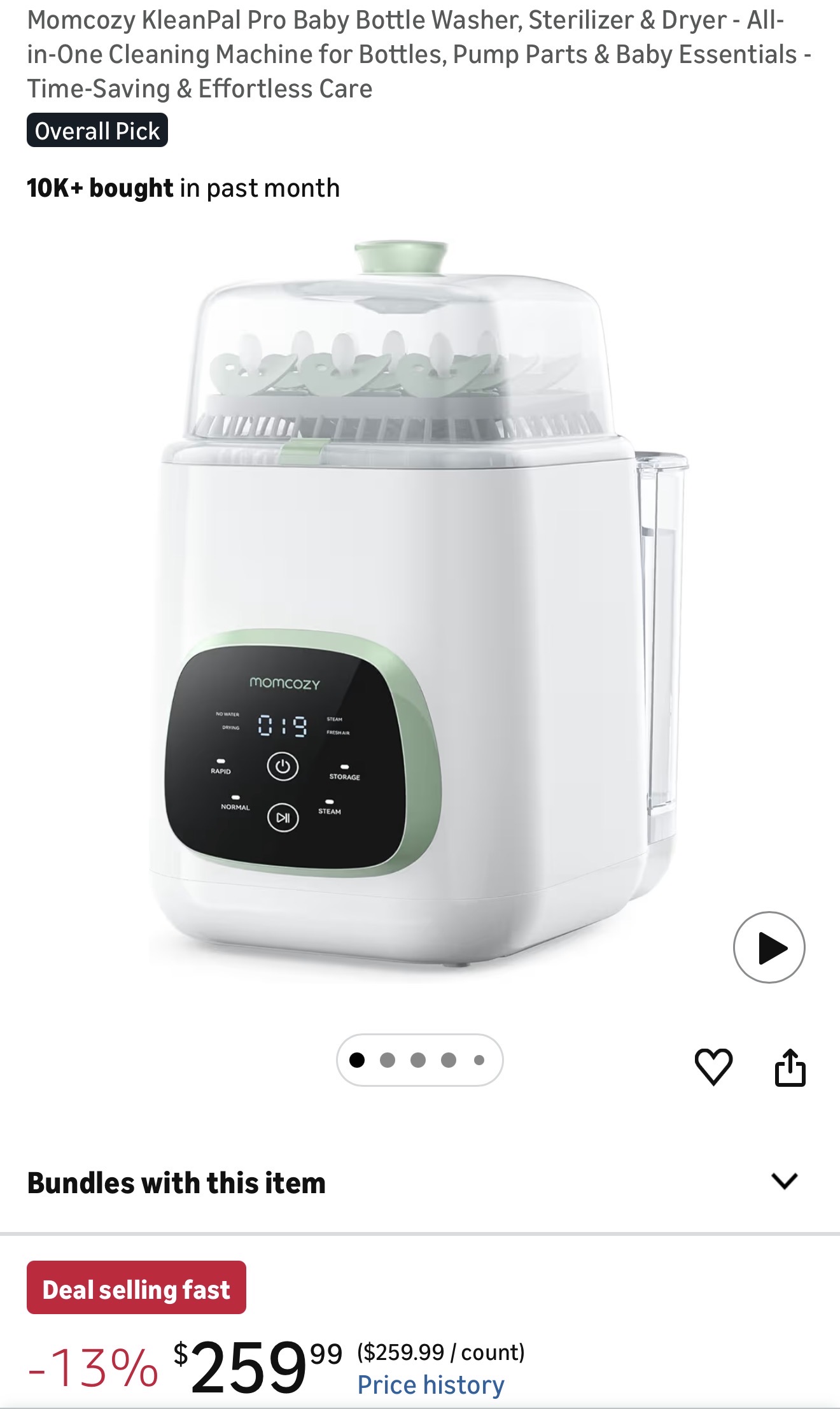This screenshot has width=840, height=1409.
Task: Open the Price history link
Action: 431,1385
